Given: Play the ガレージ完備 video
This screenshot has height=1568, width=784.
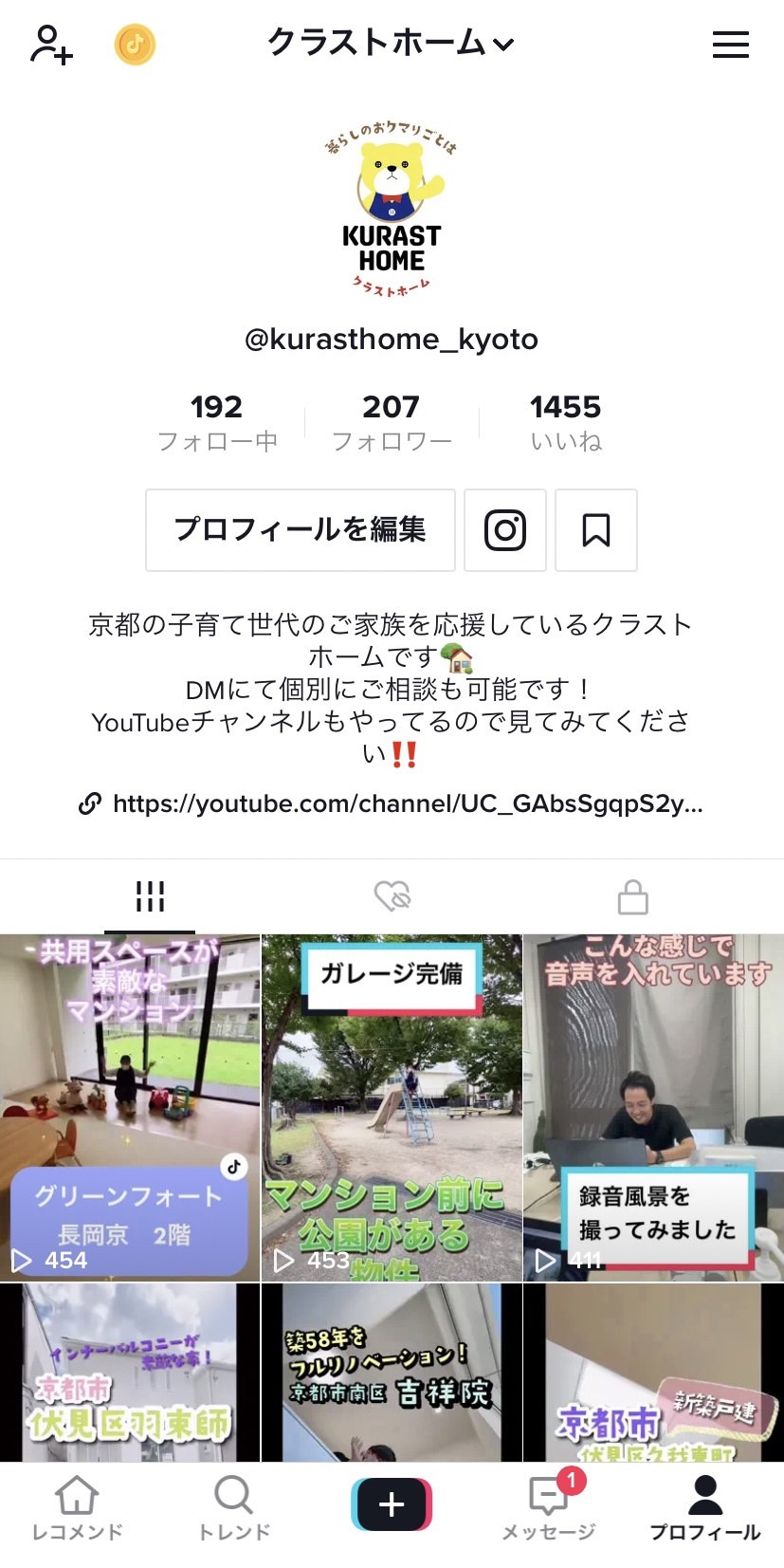Looking at the screenshot, I should pos(392,1107).
